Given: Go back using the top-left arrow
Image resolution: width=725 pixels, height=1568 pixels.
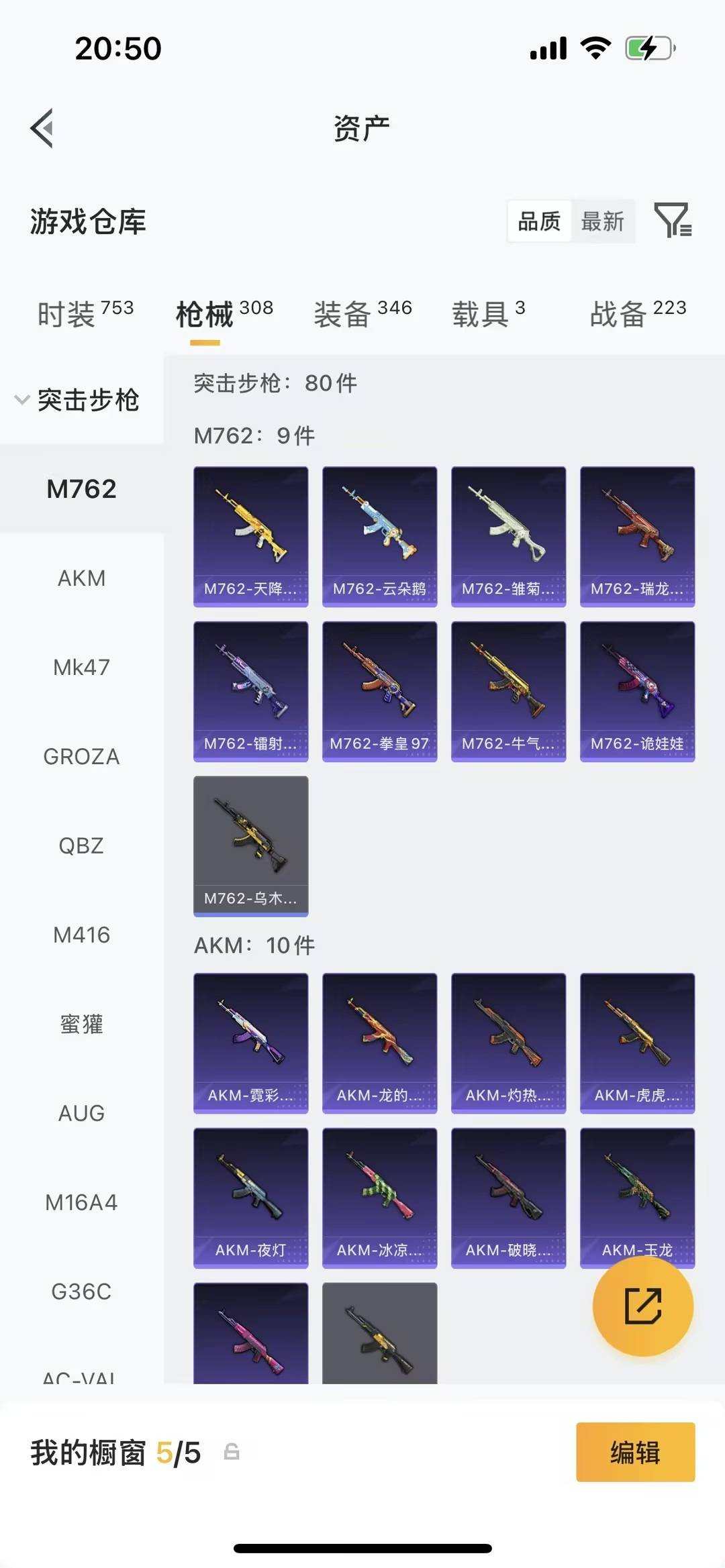Looking at the screenshot, I should click(x=42, y=127).
